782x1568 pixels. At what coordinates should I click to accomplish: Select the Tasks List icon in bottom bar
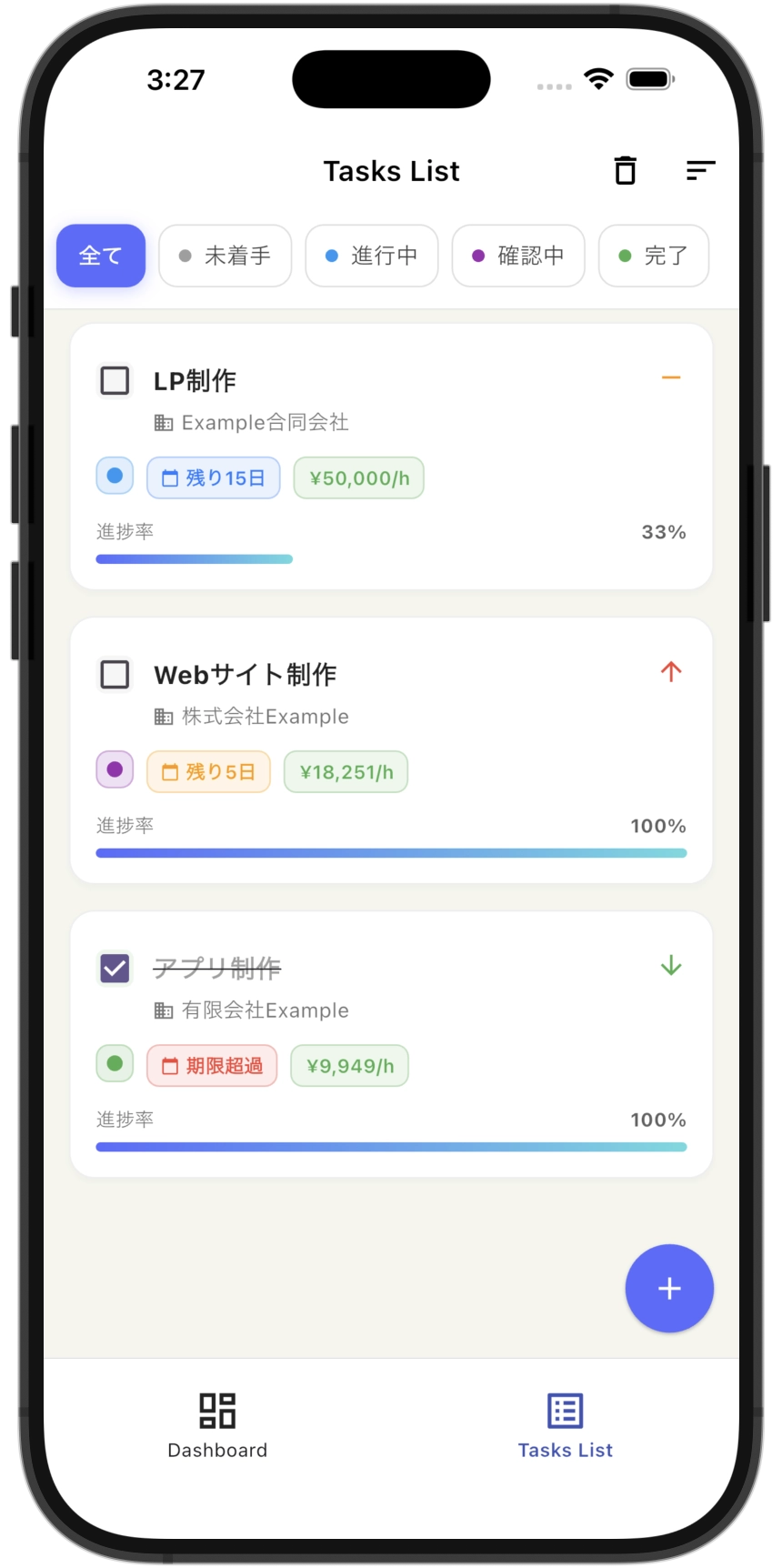pyautogui.click(x=565, y=1411)
